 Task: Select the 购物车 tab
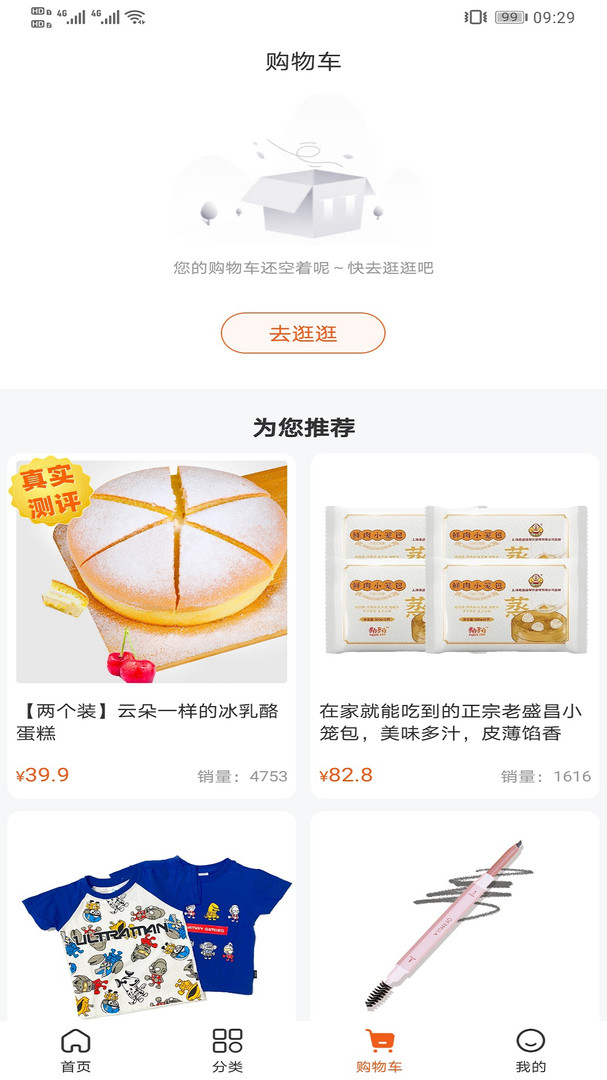379,1050
